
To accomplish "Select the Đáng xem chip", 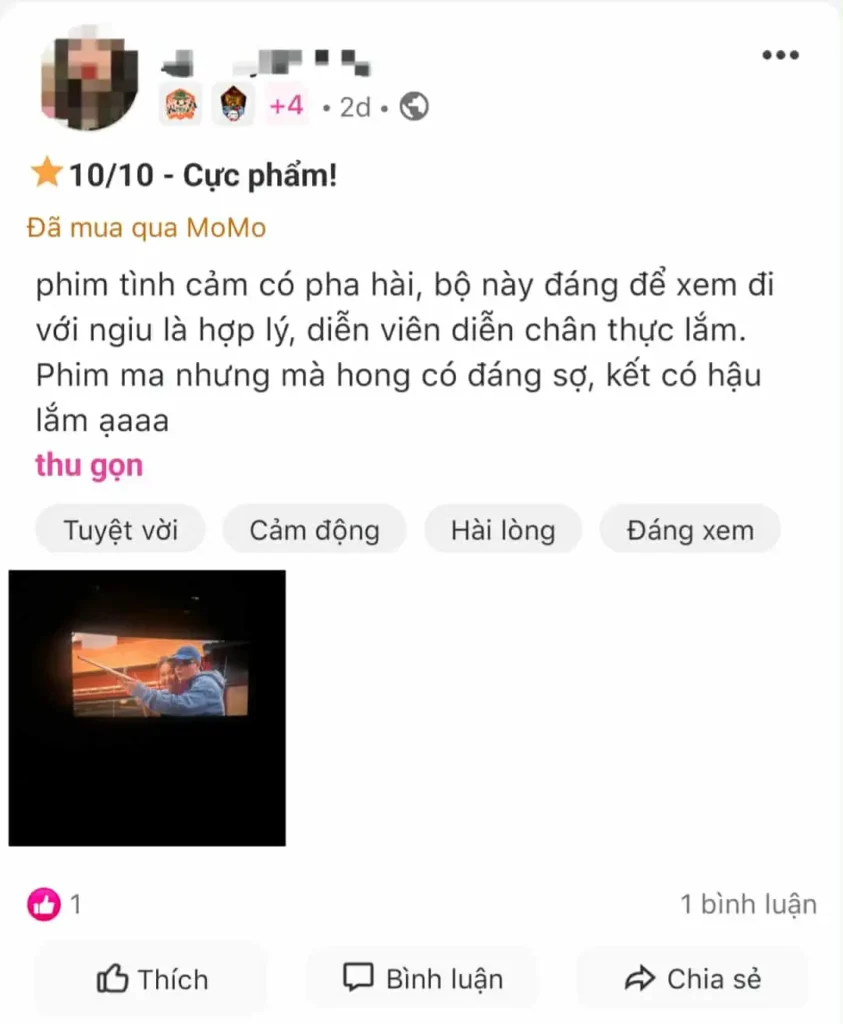I will 689,529.
